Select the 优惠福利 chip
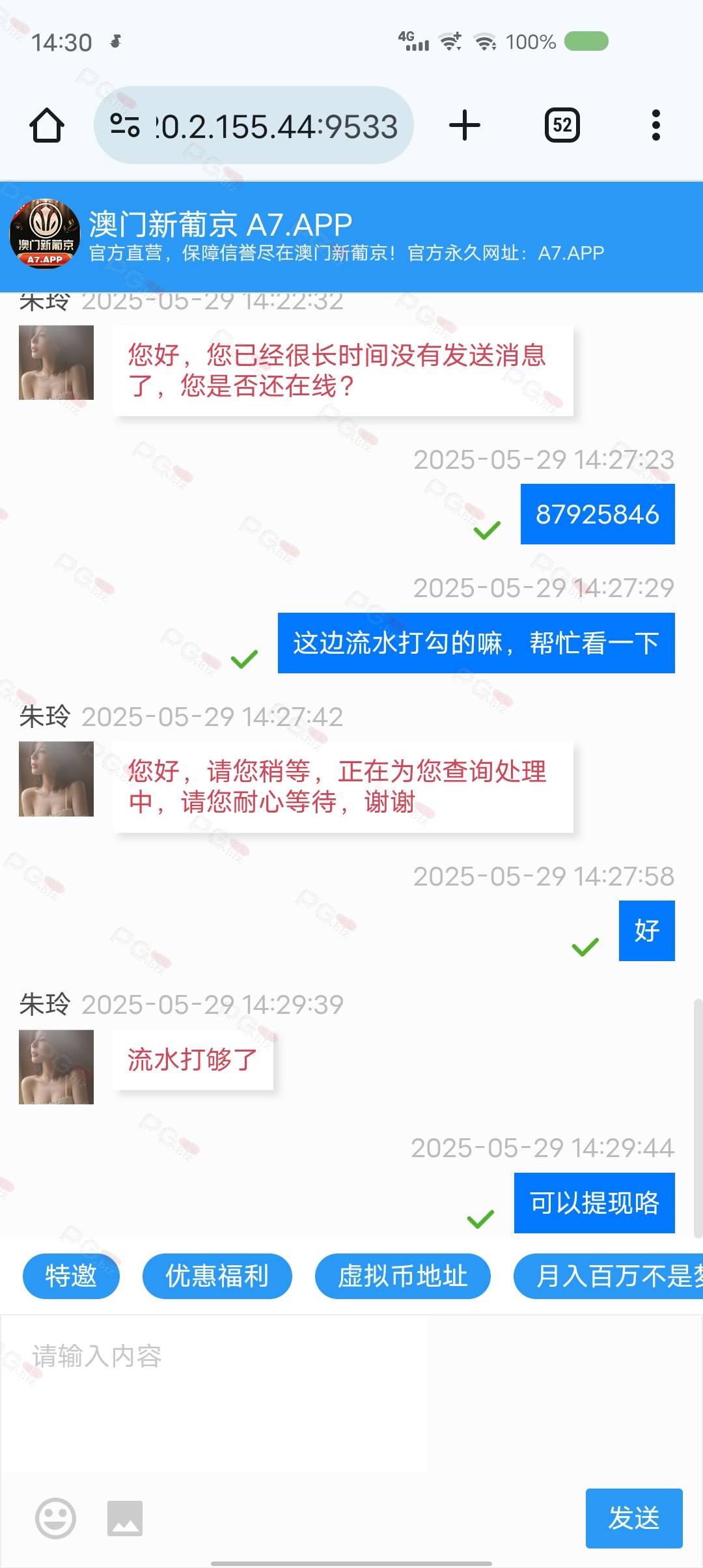The width and height of the screenshot is (703, 1568). pos(217,1276)
